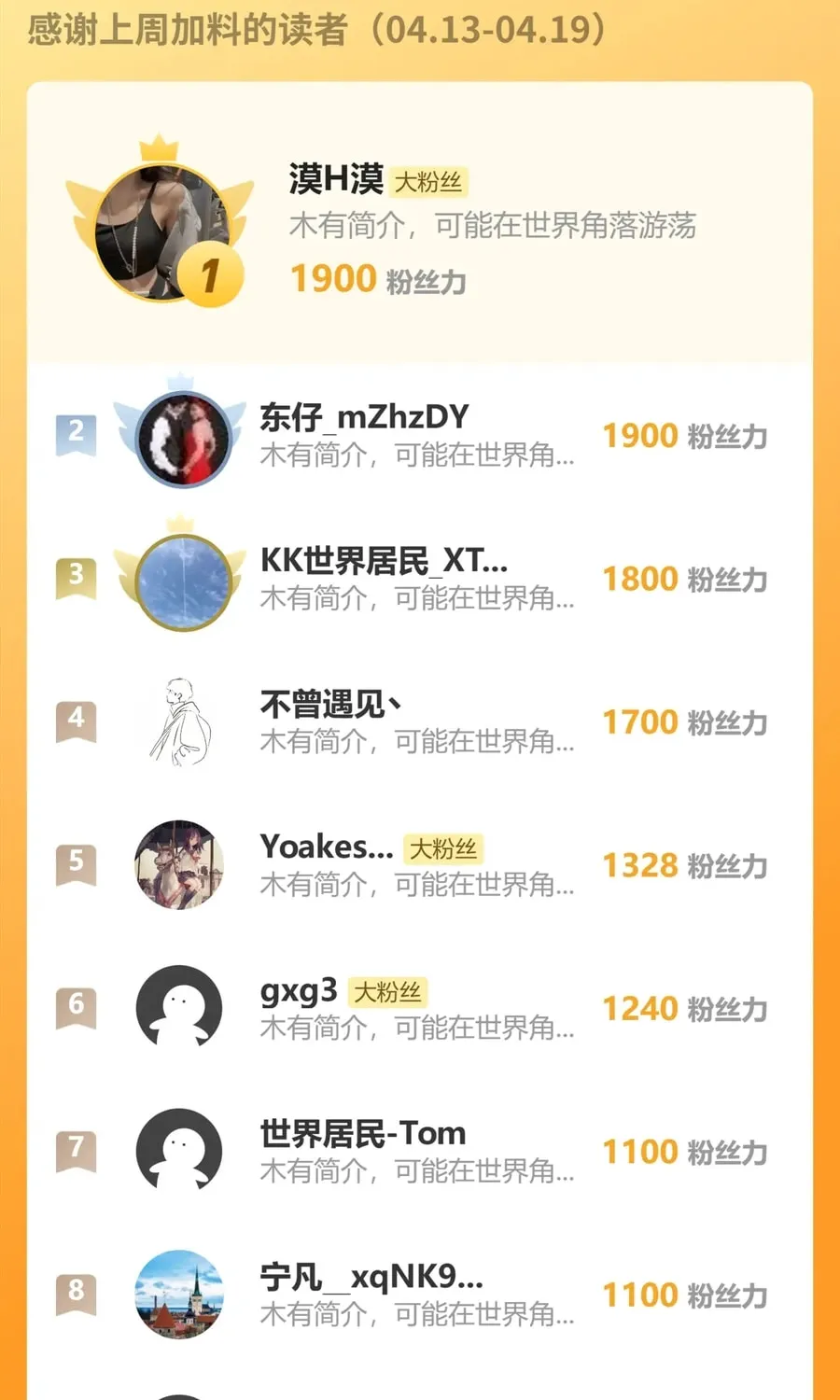View third-place KK世界居民_XT profile
Viewport: 840px width, 1400px height.
coord(420,579)
